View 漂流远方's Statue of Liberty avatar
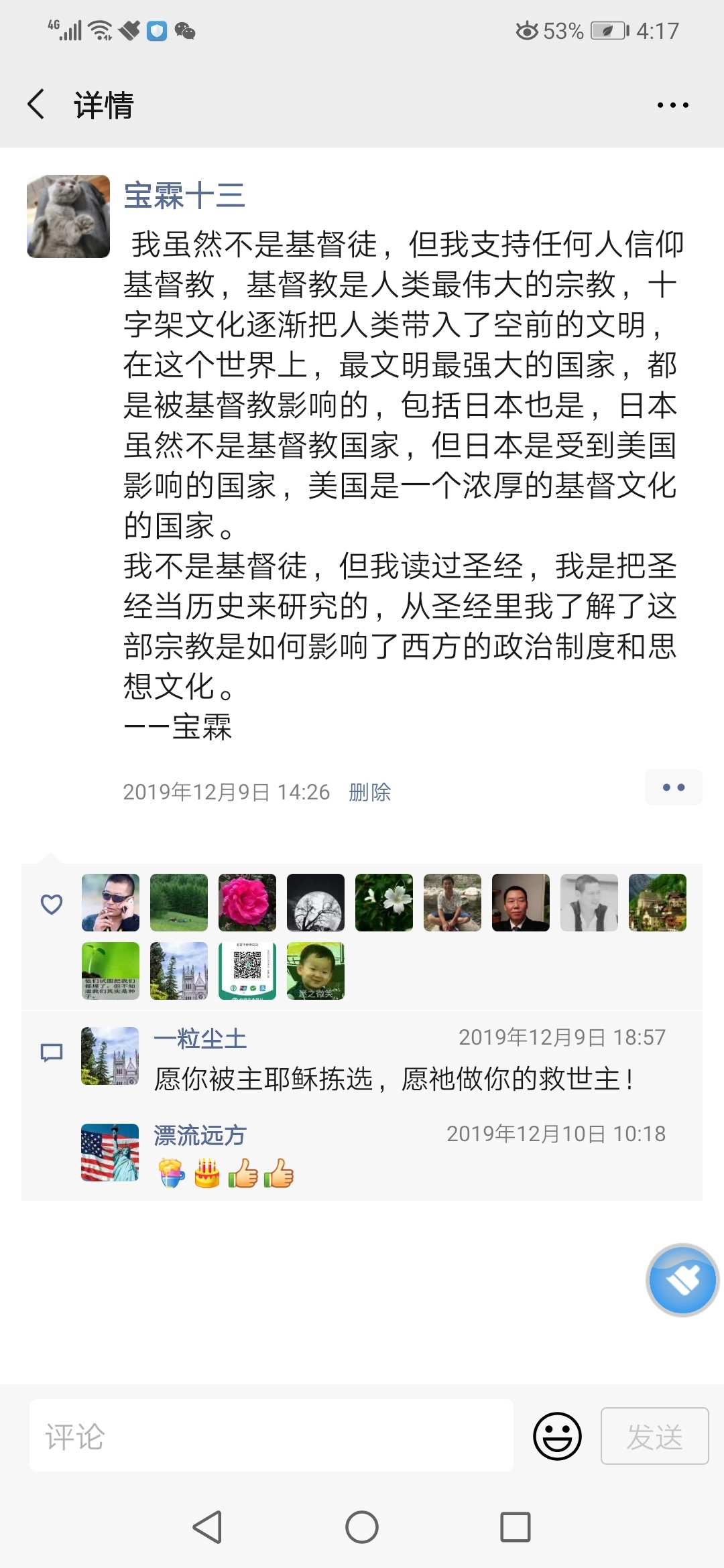 [x=110, y=1153]
